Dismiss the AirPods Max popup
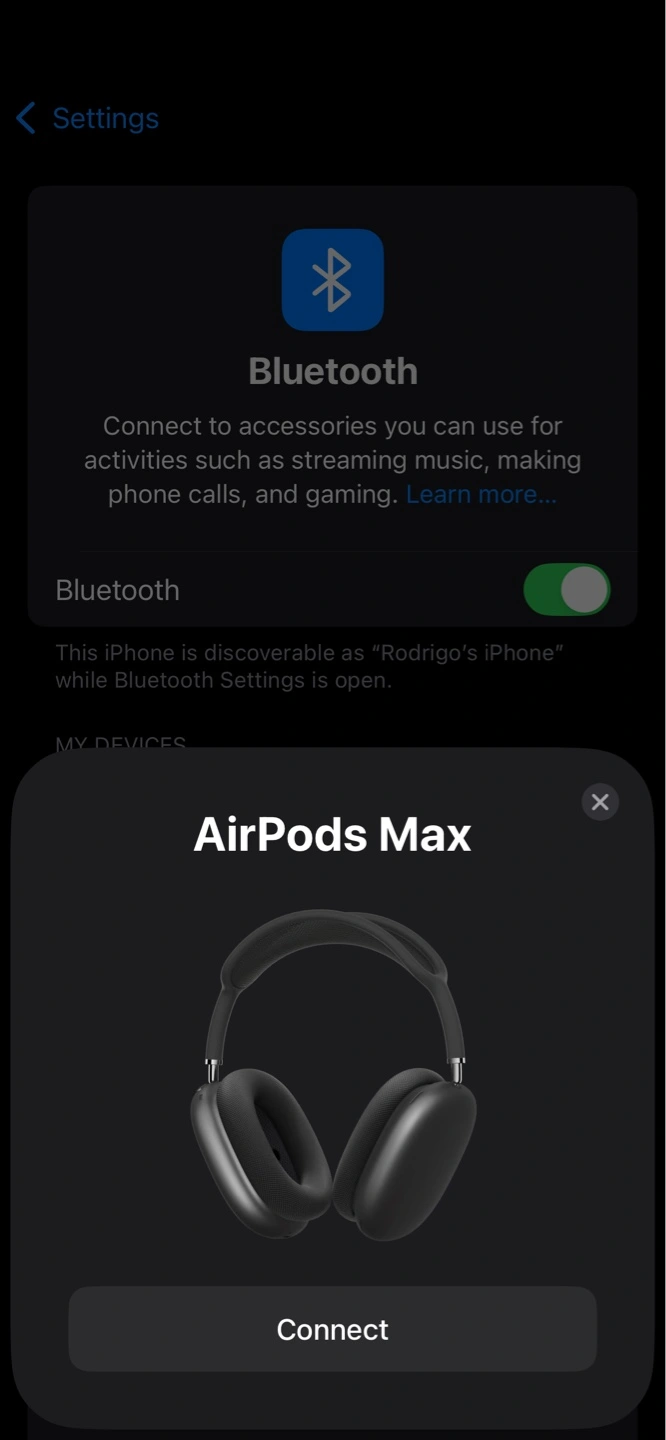This screenshot has height=1440, width=666. tap(600, 802)
